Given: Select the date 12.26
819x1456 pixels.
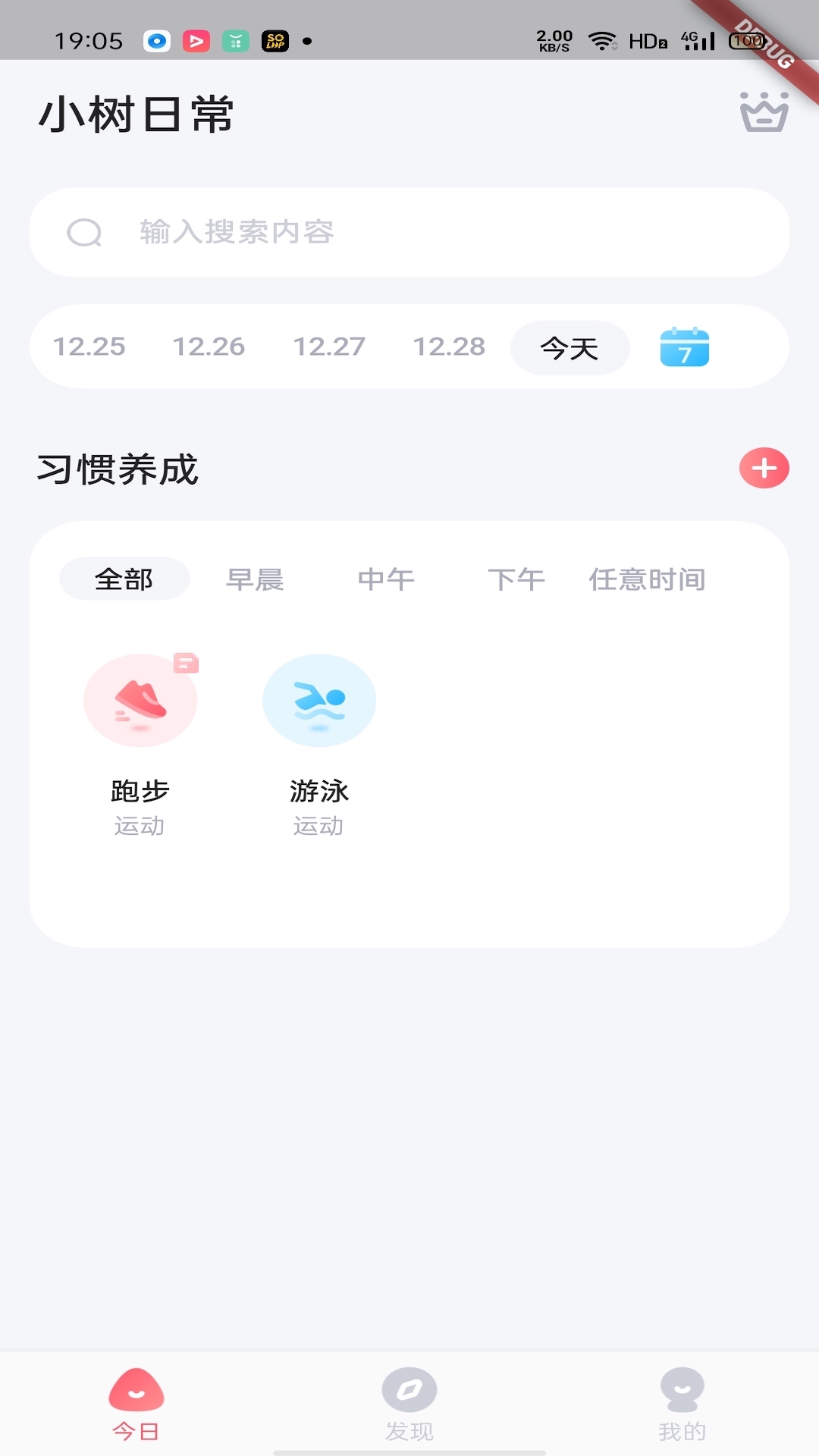Looking at the screenshot, I should point(209,347).
